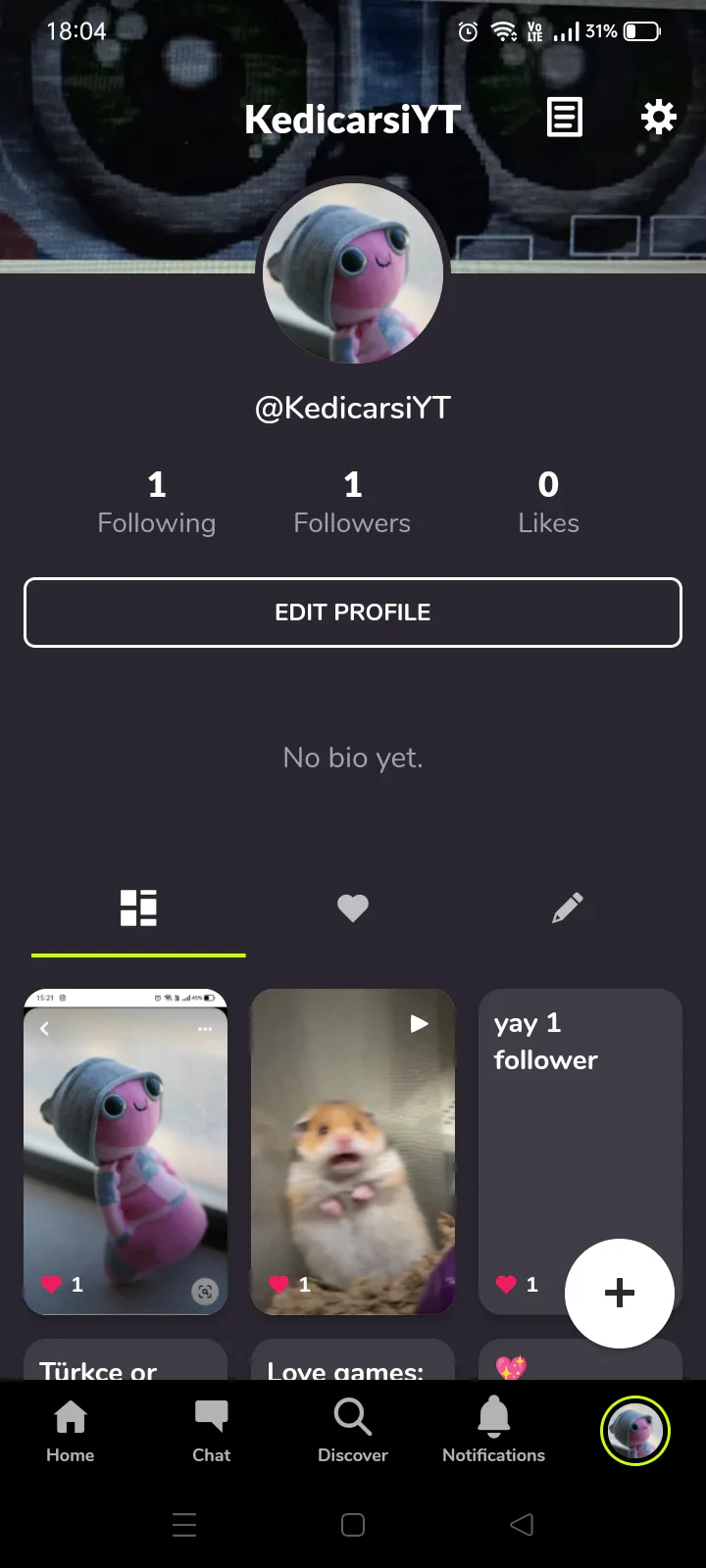Image resolution: width=706 pixels, height=1568 pixels.
Task: View the Following list
Action: coord(157,502)
